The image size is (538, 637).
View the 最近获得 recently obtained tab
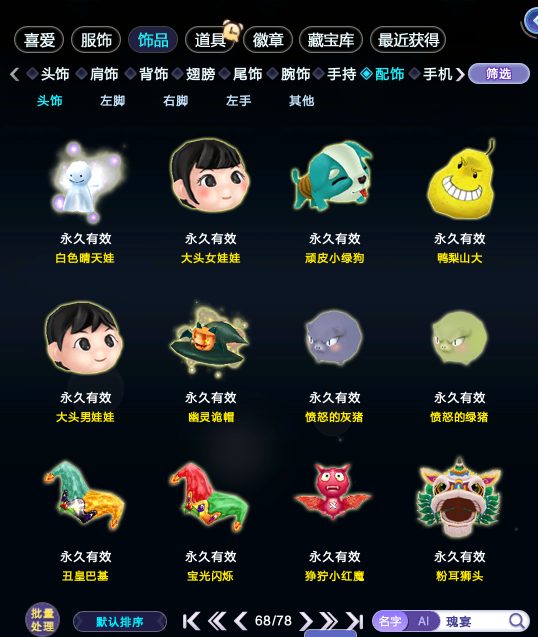click(x=408, y=40)
